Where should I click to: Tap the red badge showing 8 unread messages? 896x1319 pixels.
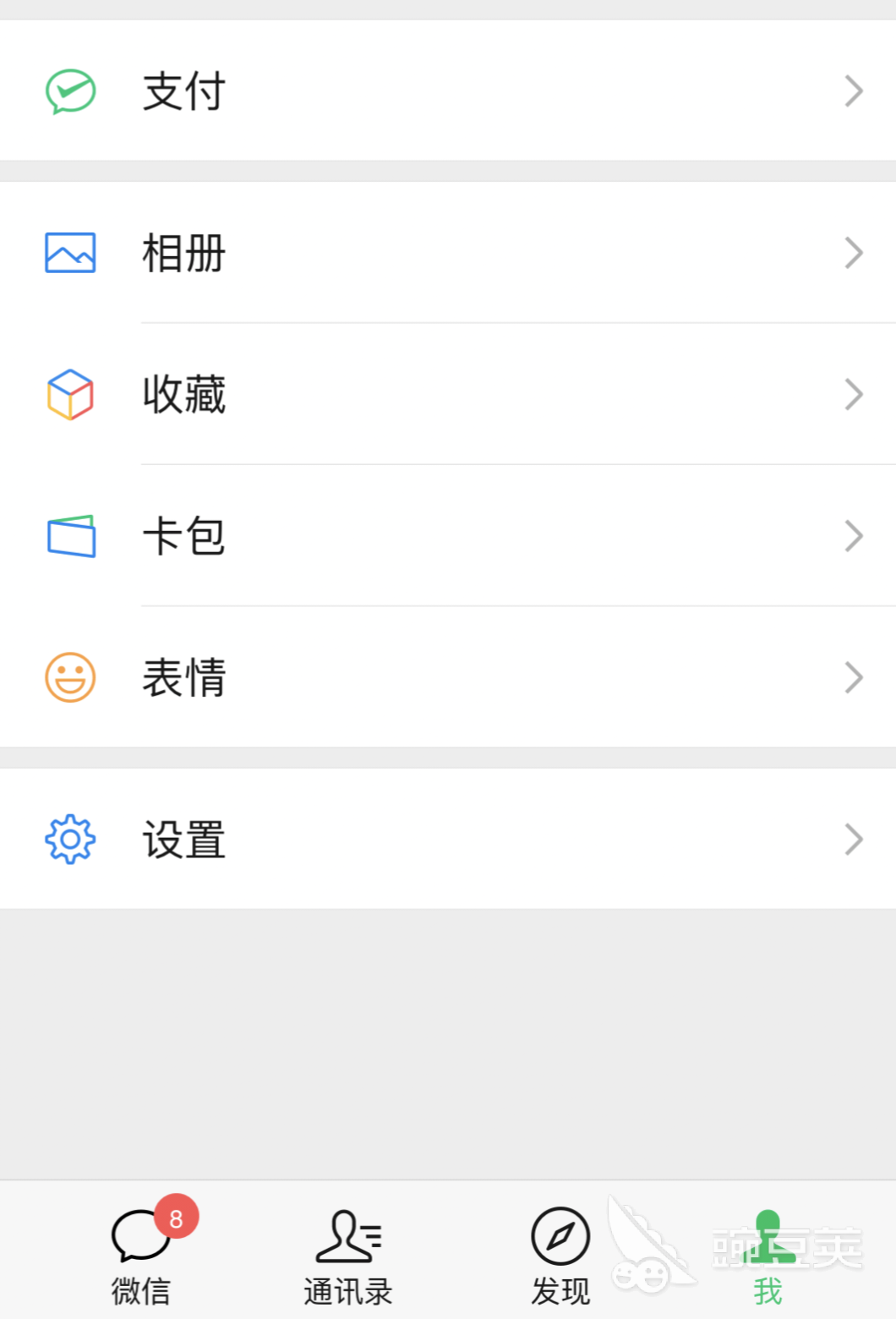pos(175,1217)
